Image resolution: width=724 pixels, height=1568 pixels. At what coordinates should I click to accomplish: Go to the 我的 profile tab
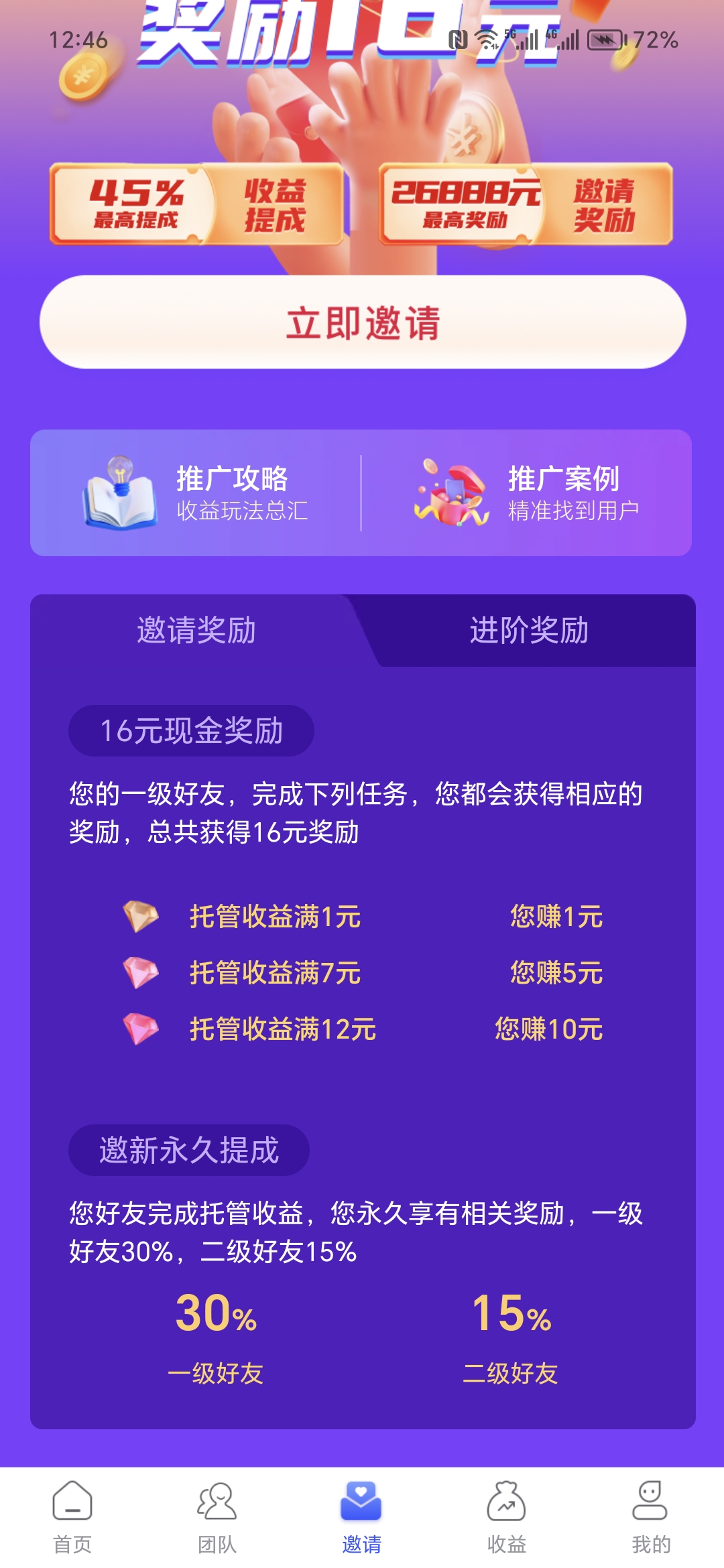tap(651, 1517)
